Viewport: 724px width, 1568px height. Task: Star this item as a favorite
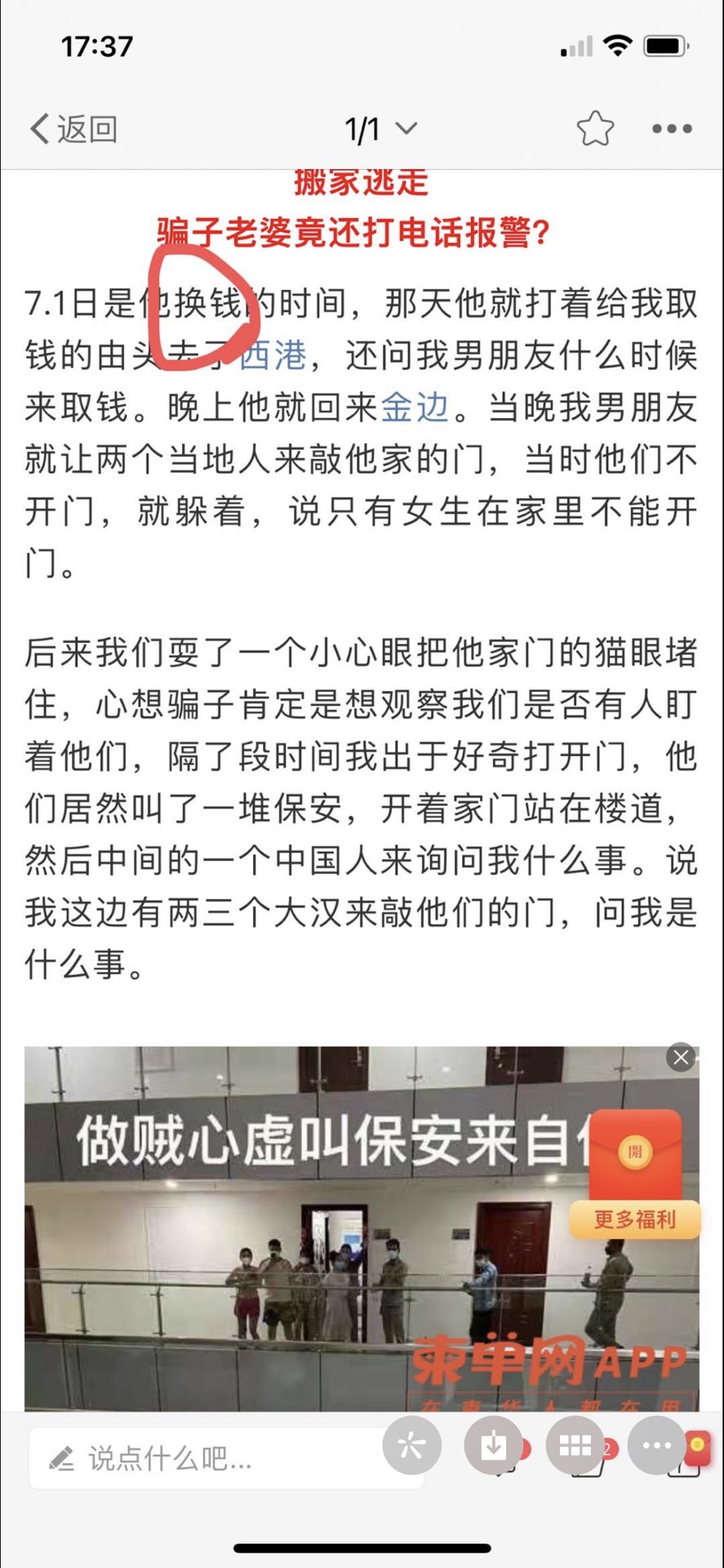tap(595, 129)
